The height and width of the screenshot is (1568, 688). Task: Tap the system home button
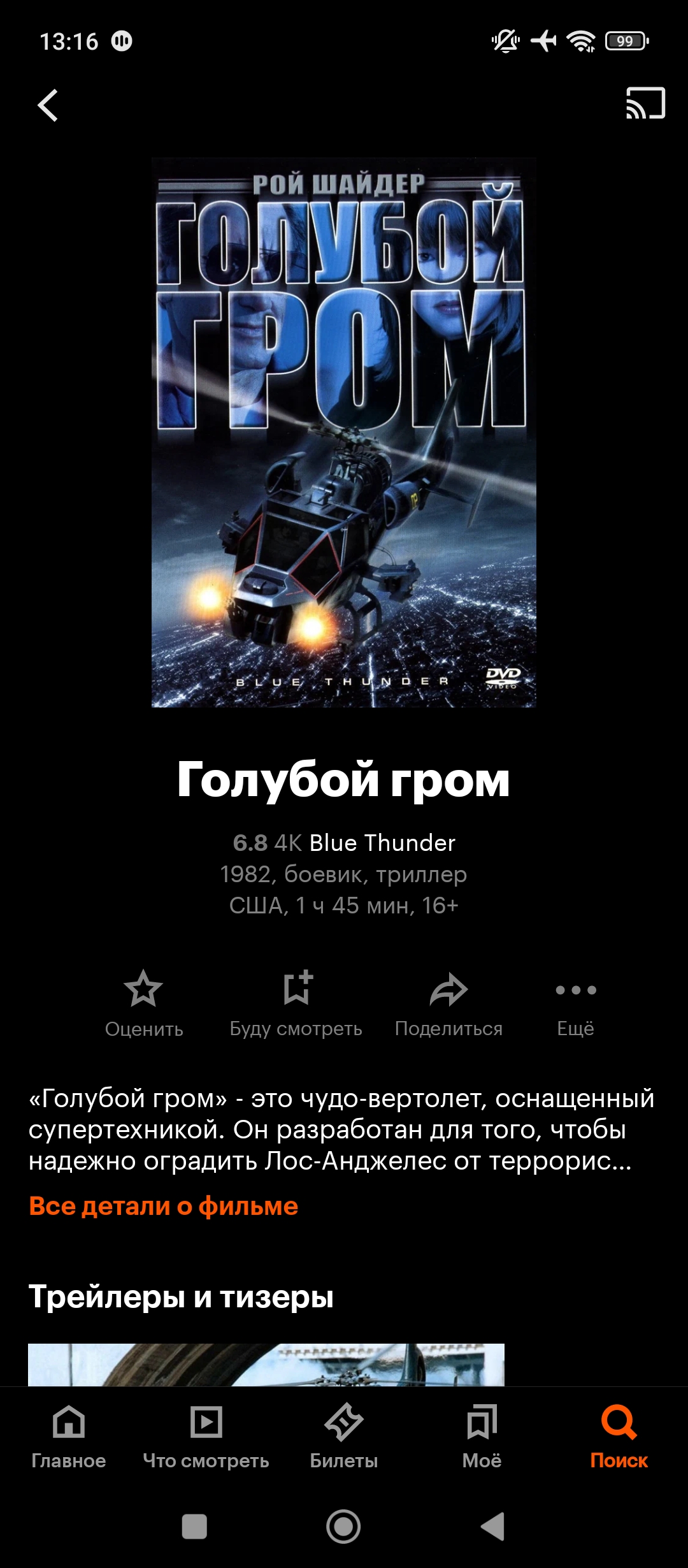[343, 1527]
